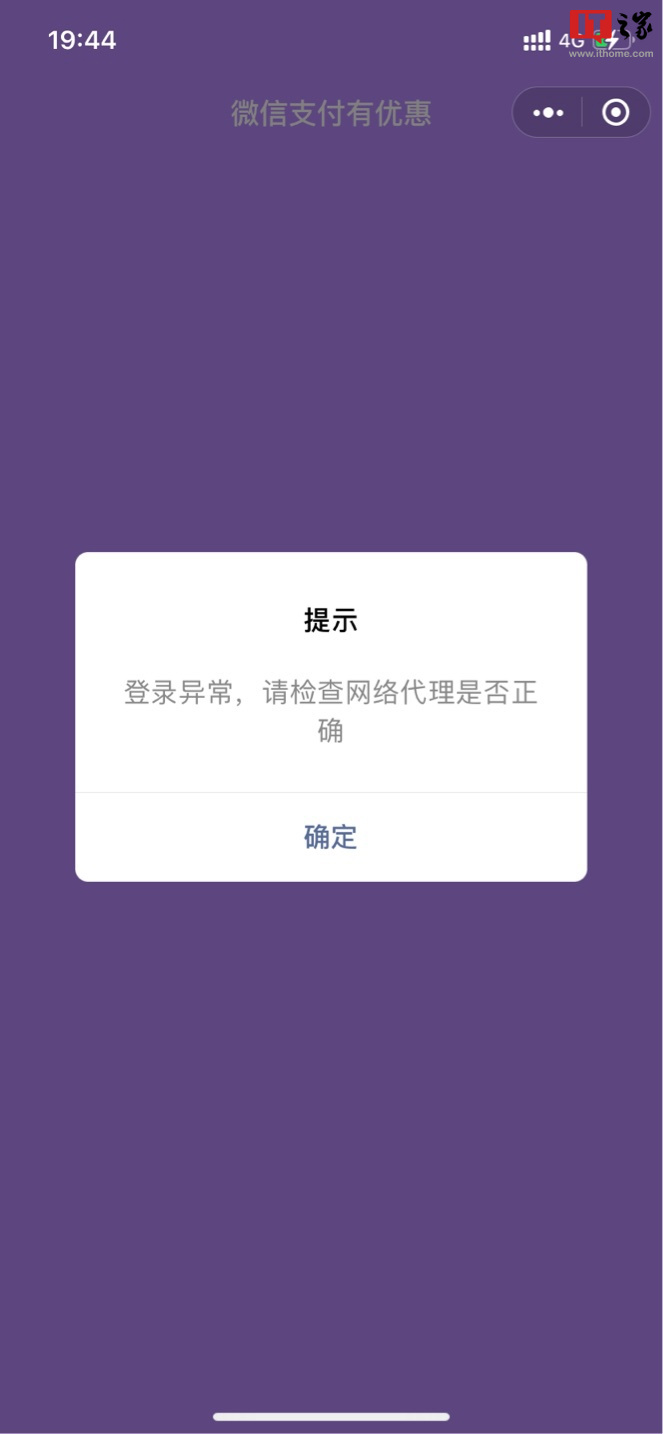Viewport: 663px width, 1434px height.
Task: Open the mini program three-dot menu
Action: [x=548, y=113]
